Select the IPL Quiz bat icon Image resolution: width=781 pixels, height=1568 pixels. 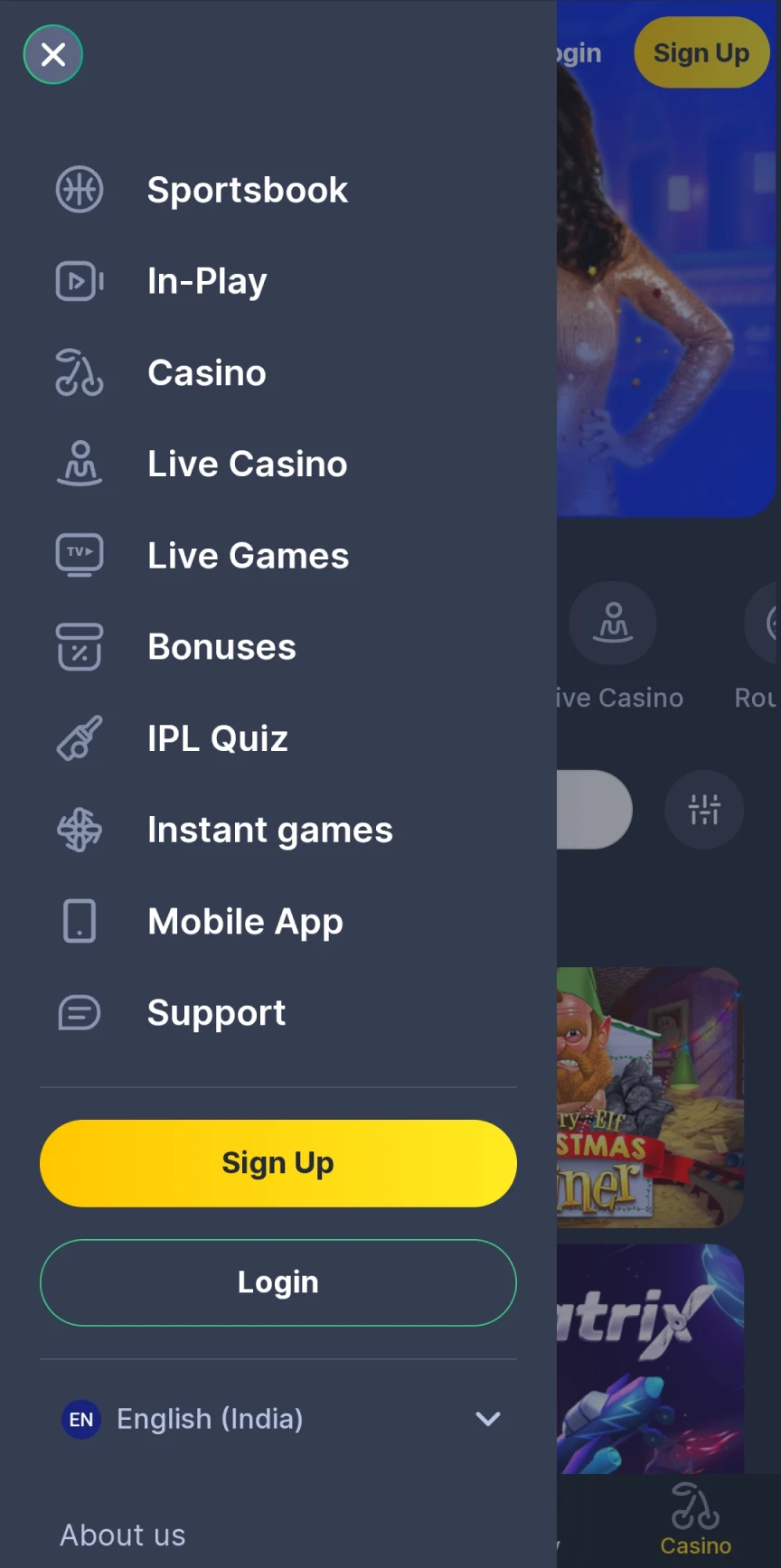pos(80,738)
